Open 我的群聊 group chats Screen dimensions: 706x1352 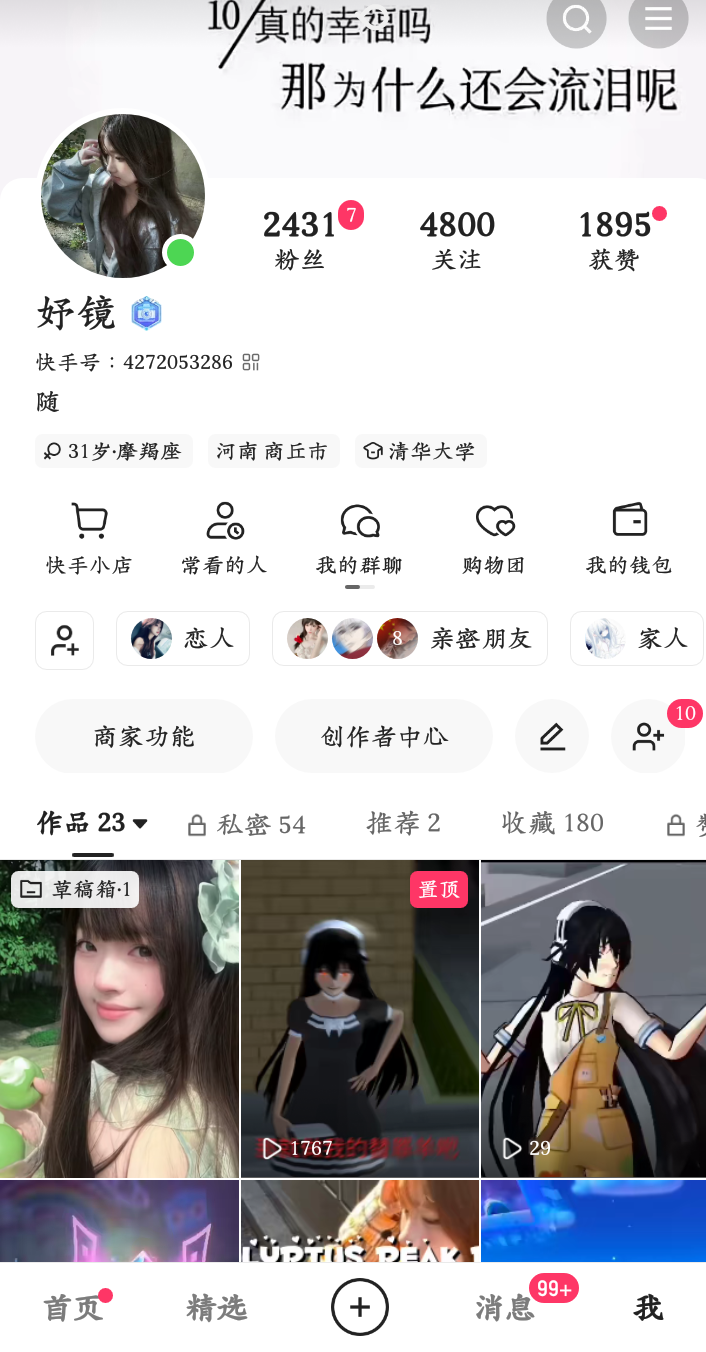point(359,538)
